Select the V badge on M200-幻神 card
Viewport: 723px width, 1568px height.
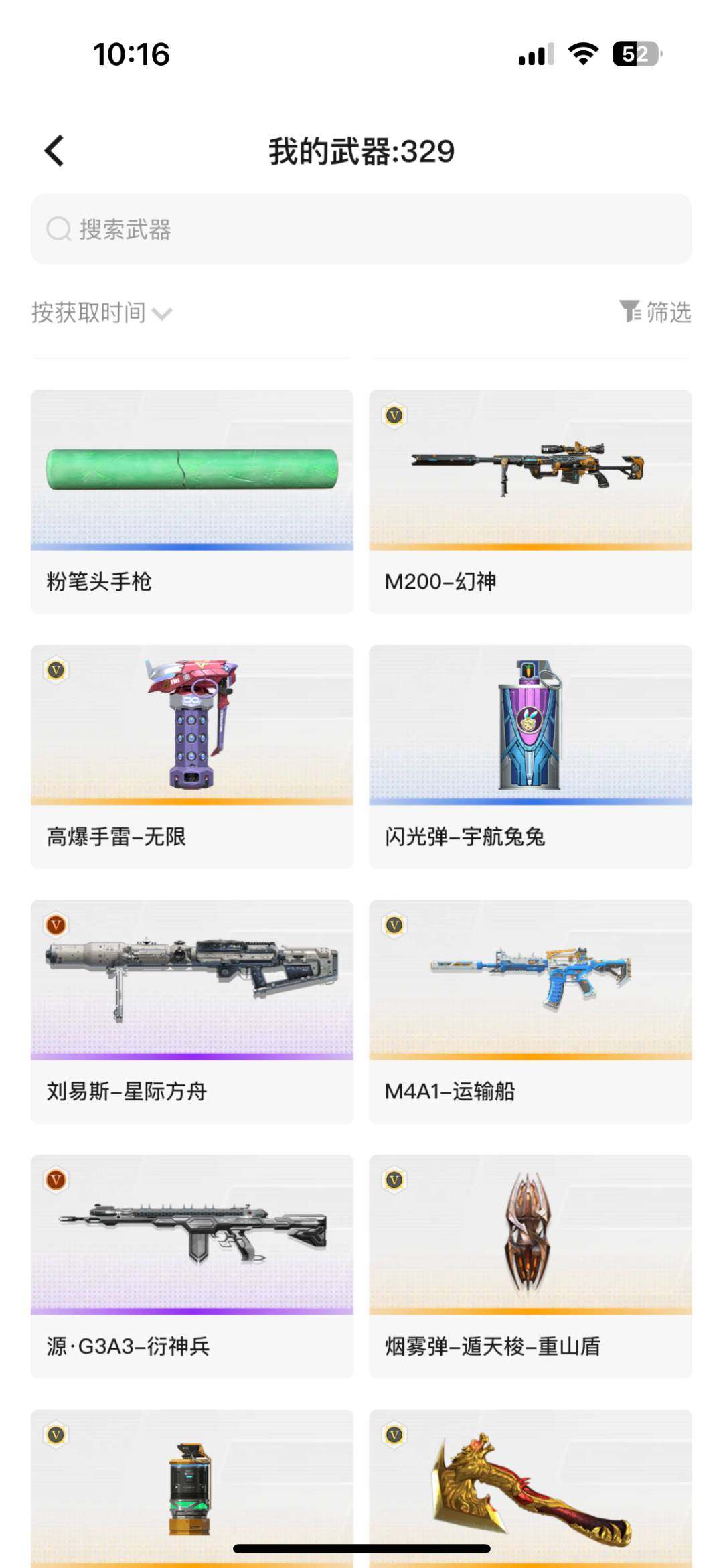394,415
